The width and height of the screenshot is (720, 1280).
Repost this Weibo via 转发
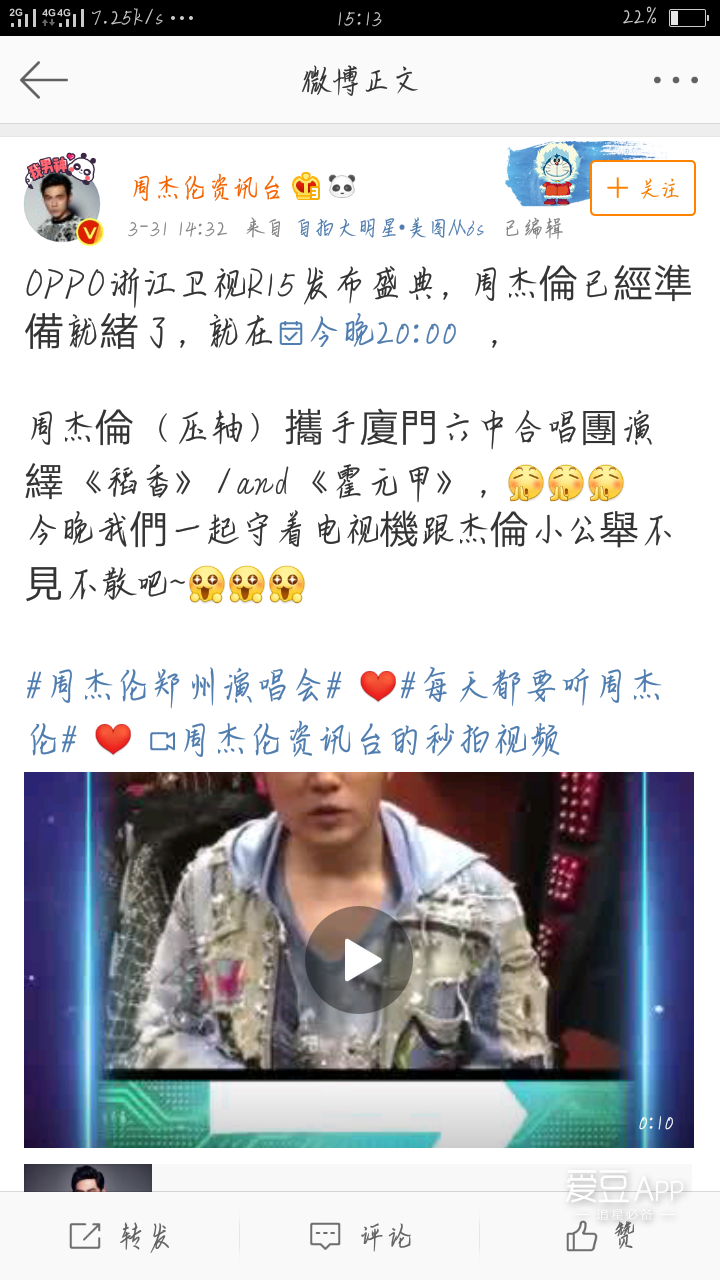(x=120, y=1237)
